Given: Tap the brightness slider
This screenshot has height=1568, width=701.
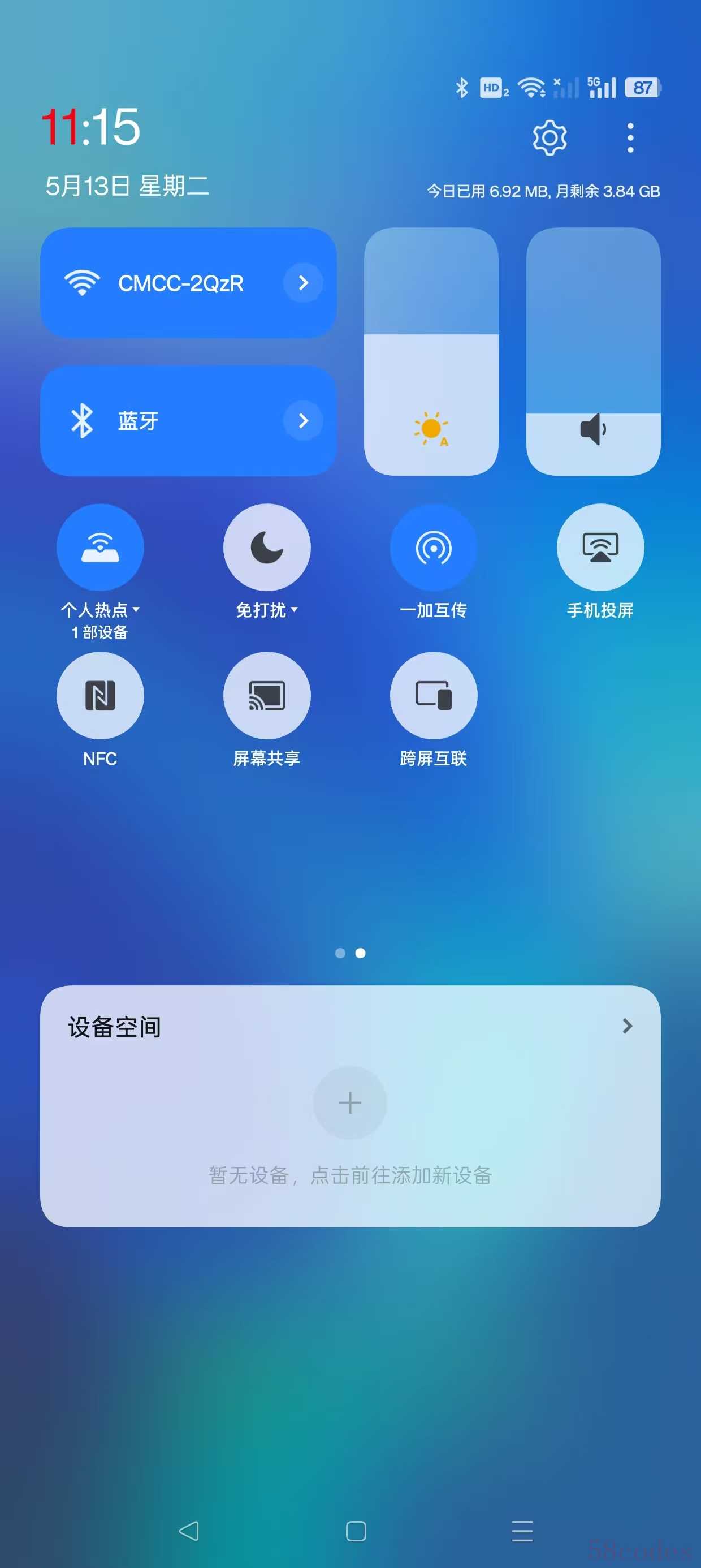Looking at the screenshot, I should tap(431, 351).
